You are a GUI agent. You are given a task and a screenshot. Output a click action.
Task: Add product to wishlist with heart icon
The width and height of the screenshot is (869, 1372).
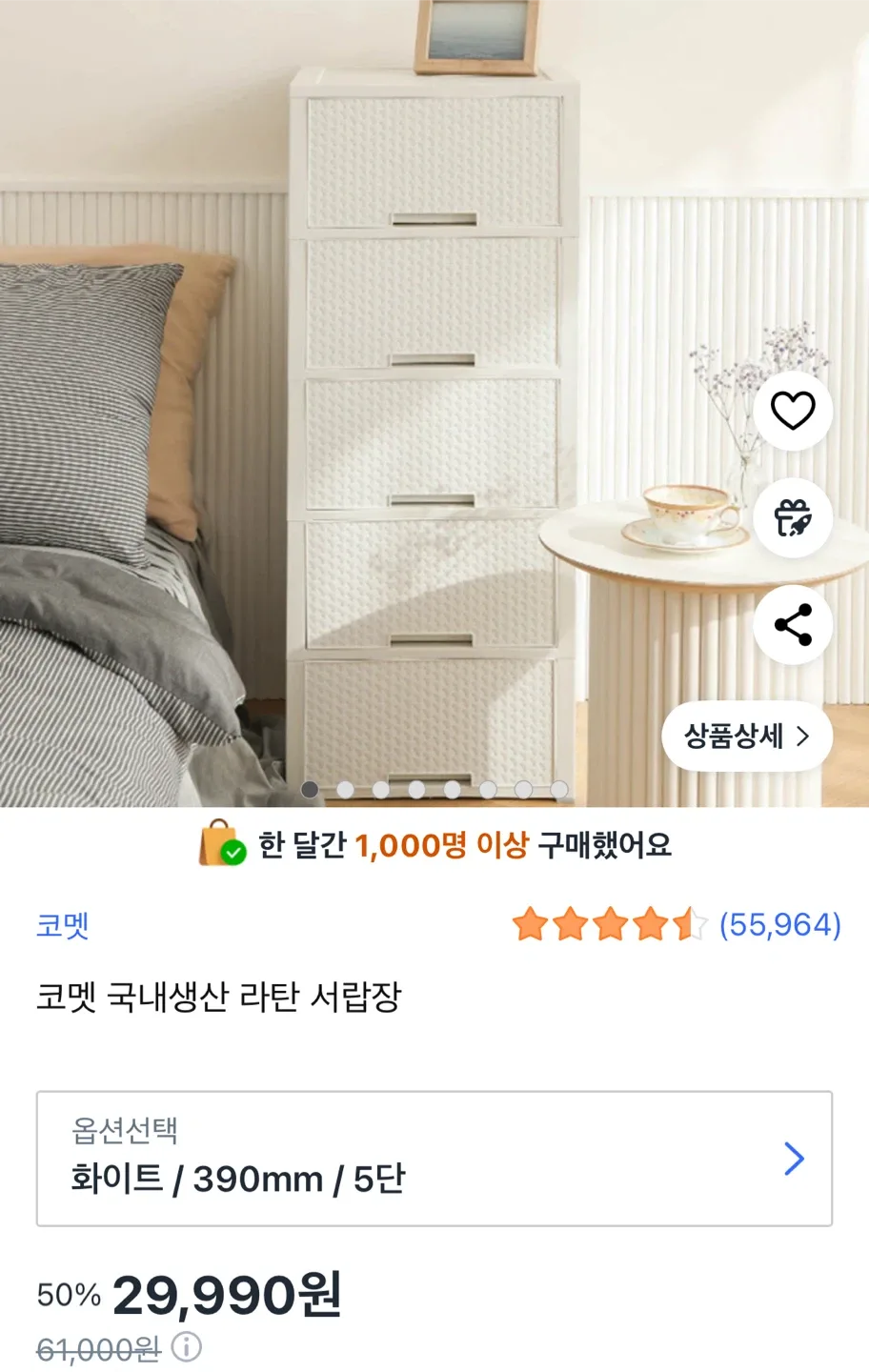[x=793, y=411]
